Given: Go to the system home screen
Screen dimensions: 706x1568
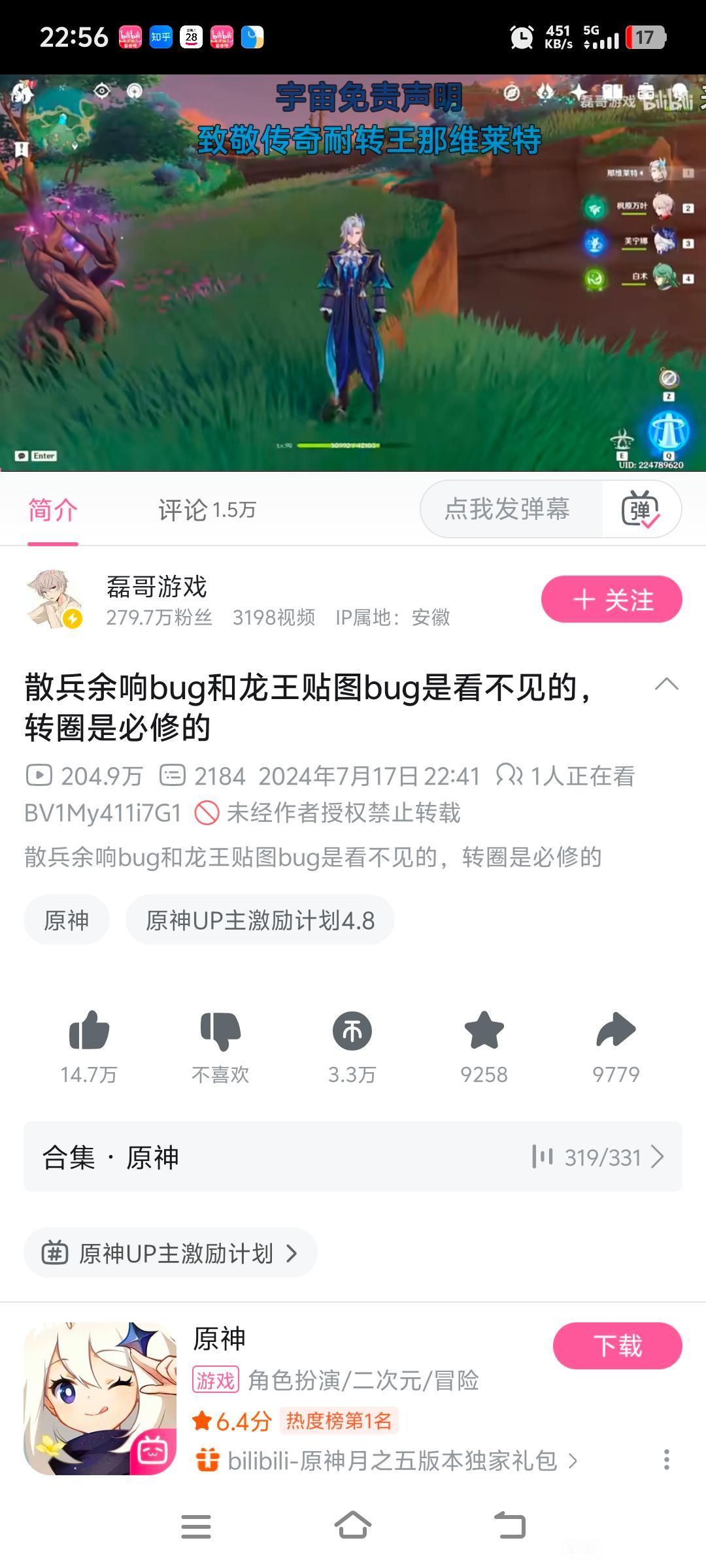Looking at the screenshot, I should click(x=353, y=1526).
